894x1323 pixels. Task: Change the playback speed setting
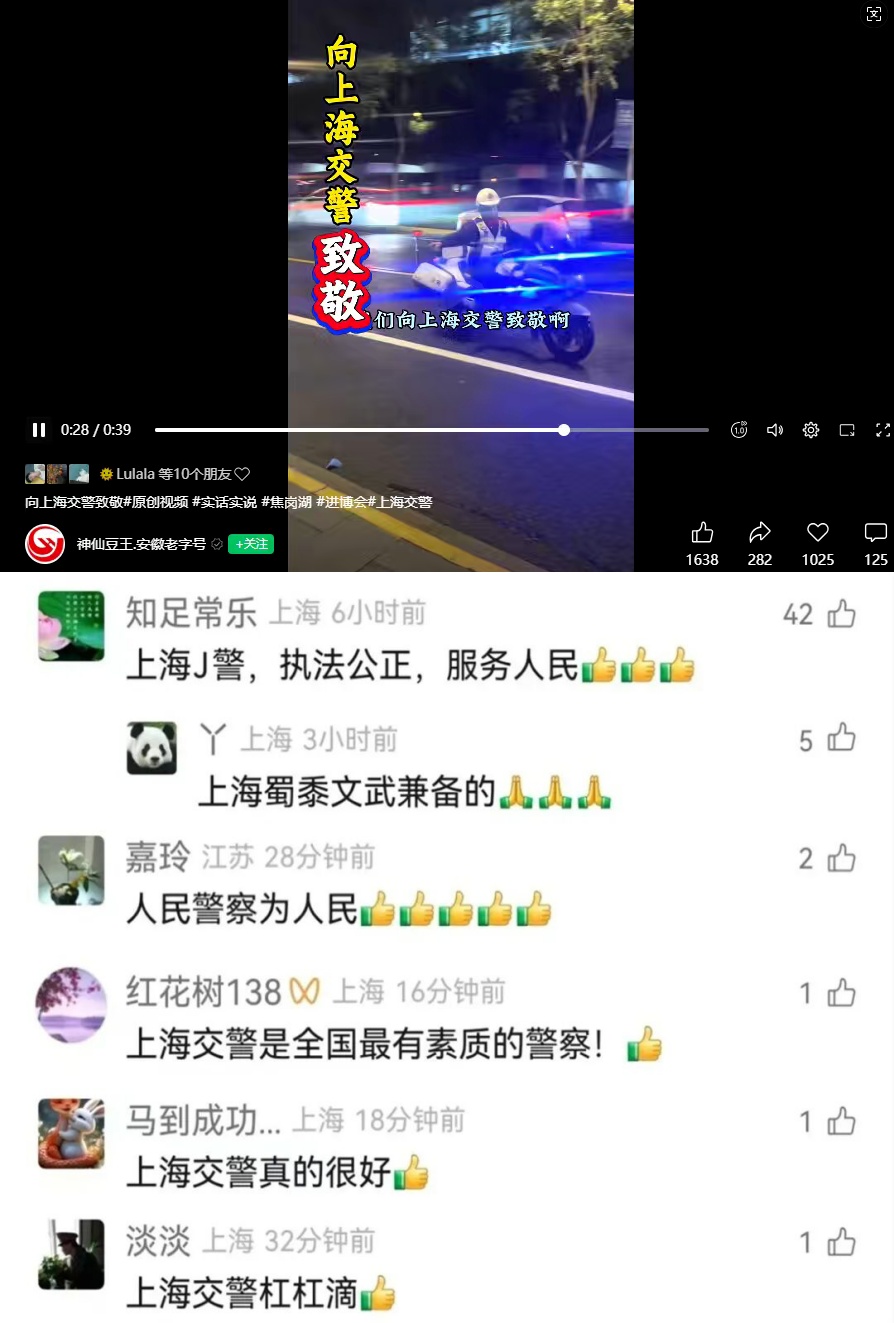click(x=739, y=430)
